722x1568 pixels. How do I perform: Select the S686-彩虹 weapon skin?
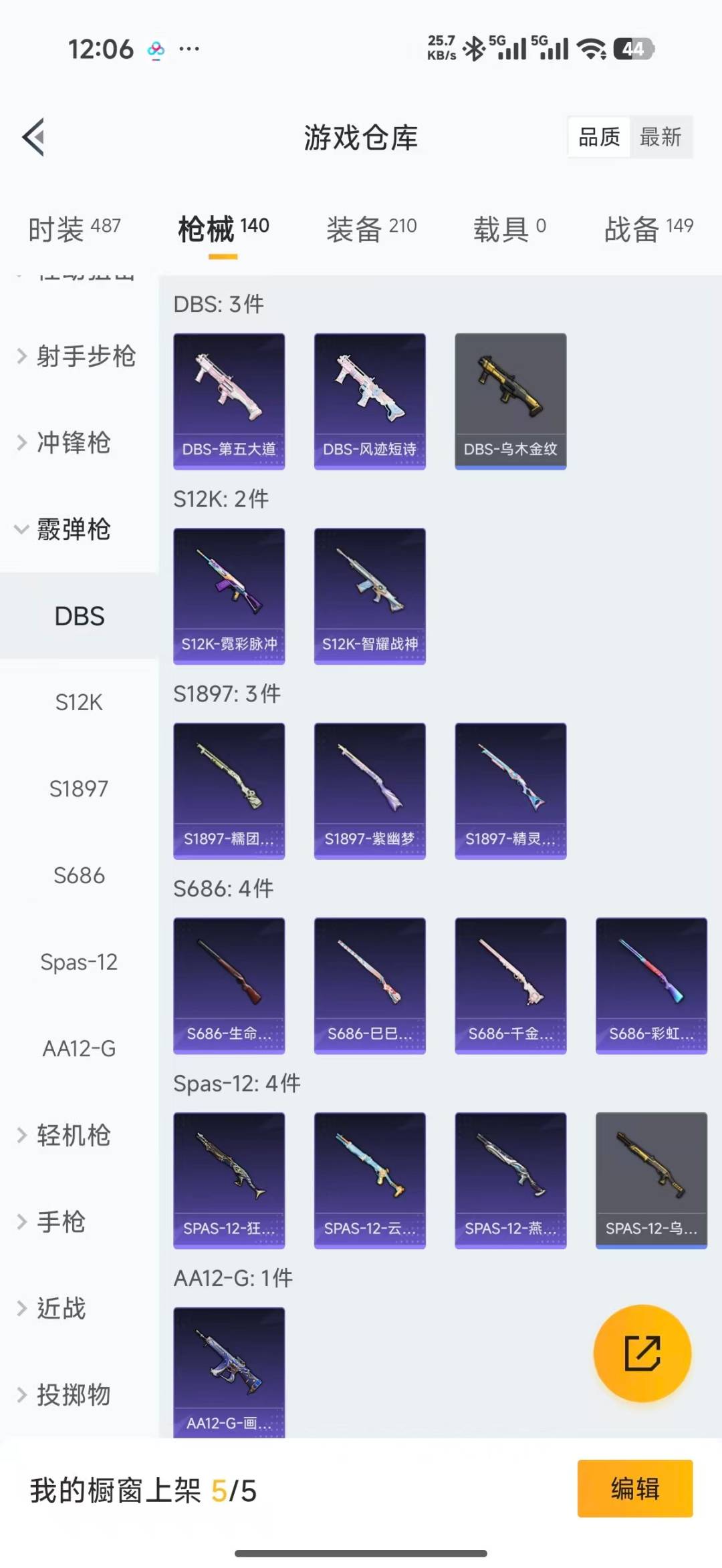(650, 985)
